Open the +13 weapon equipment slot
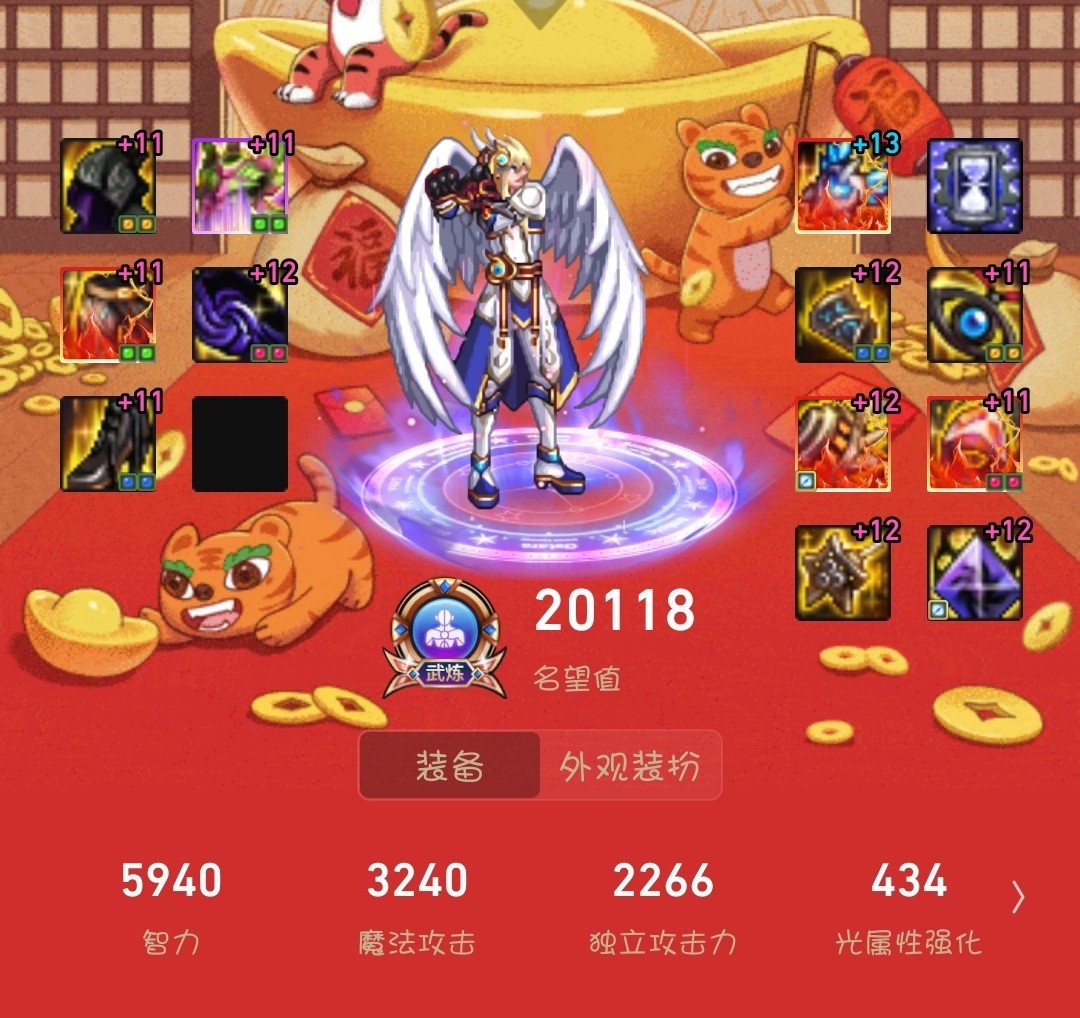The image size is (1080, 1018). click(x=842, y=186)
